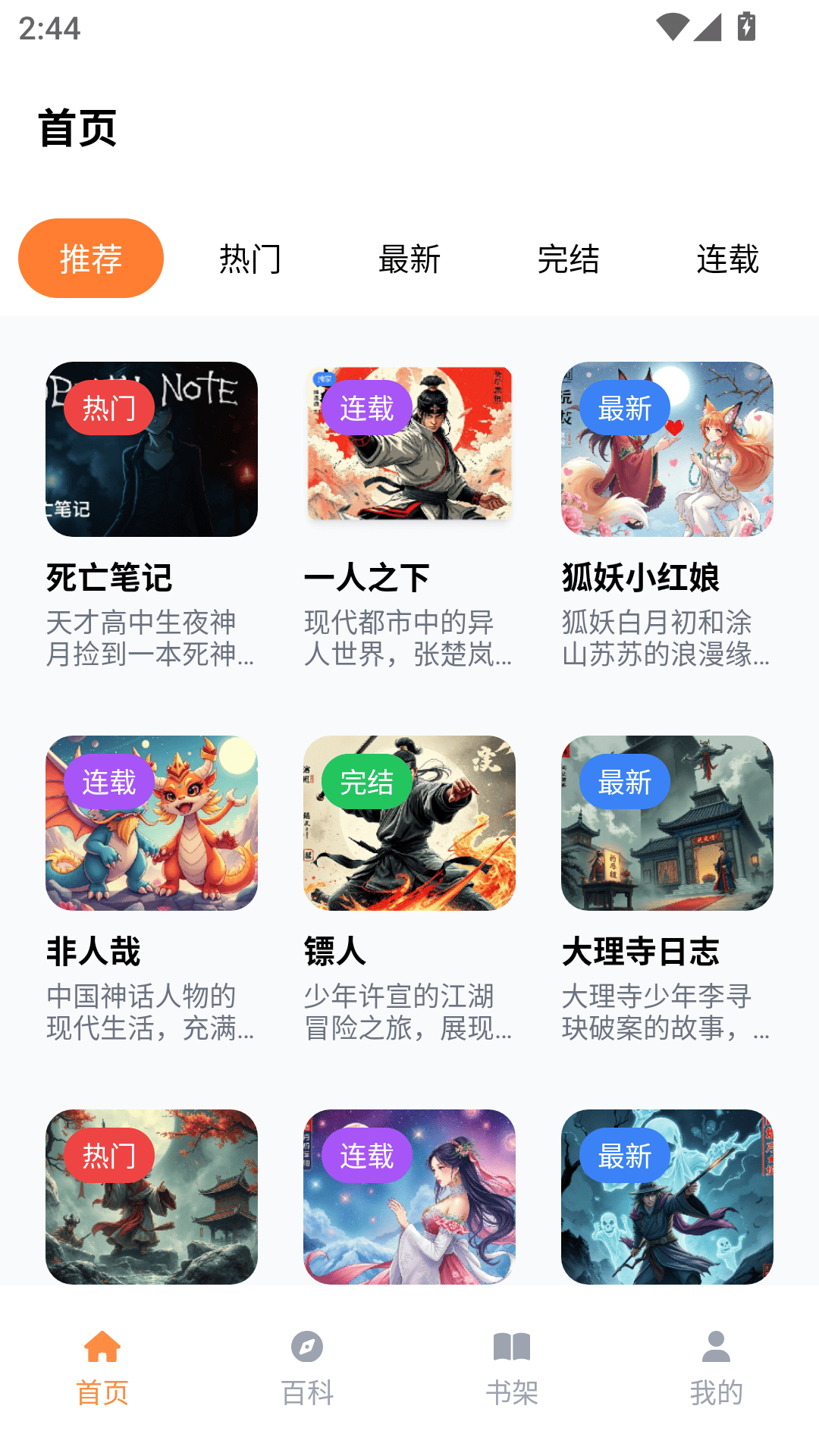
Task: Go to the 百科 section
Action: coord(307,1367)
